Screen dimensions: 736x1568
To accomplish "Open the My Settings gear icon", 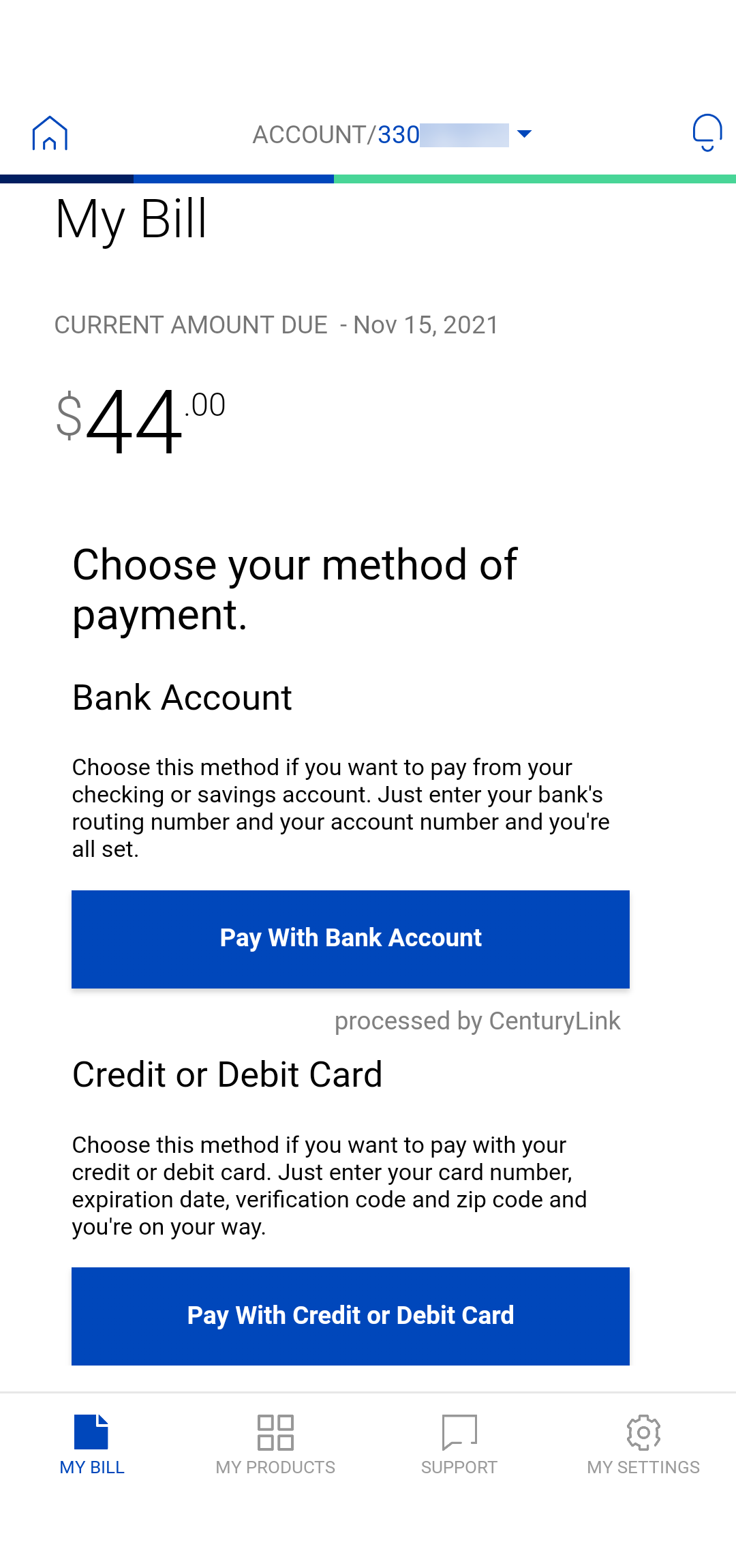I will [x=643, y=1432].
